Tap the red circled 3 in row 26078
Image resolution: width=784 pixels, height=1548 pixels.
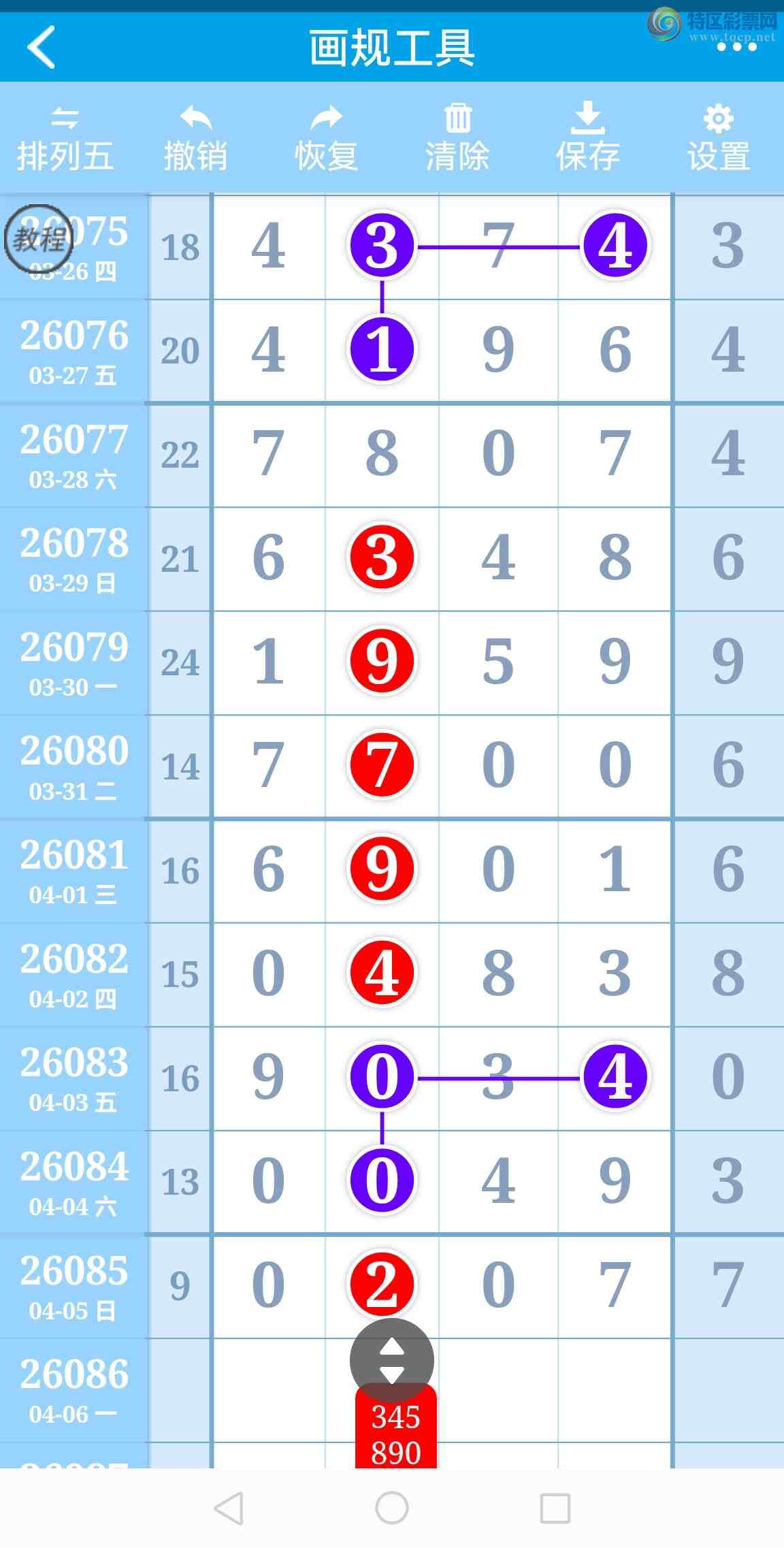[x=382, y=558]
